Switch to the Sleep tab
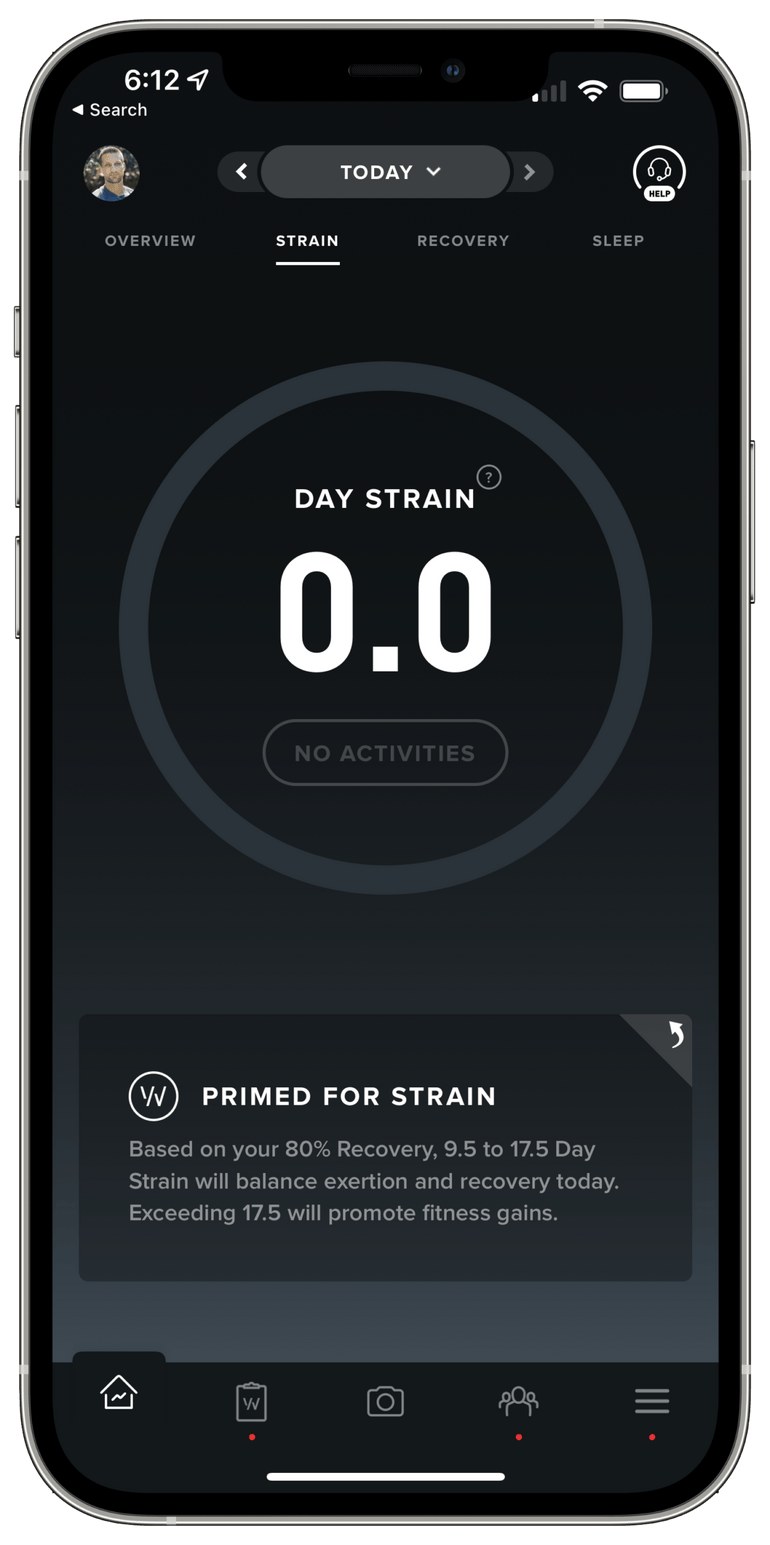 coord(618,241)
